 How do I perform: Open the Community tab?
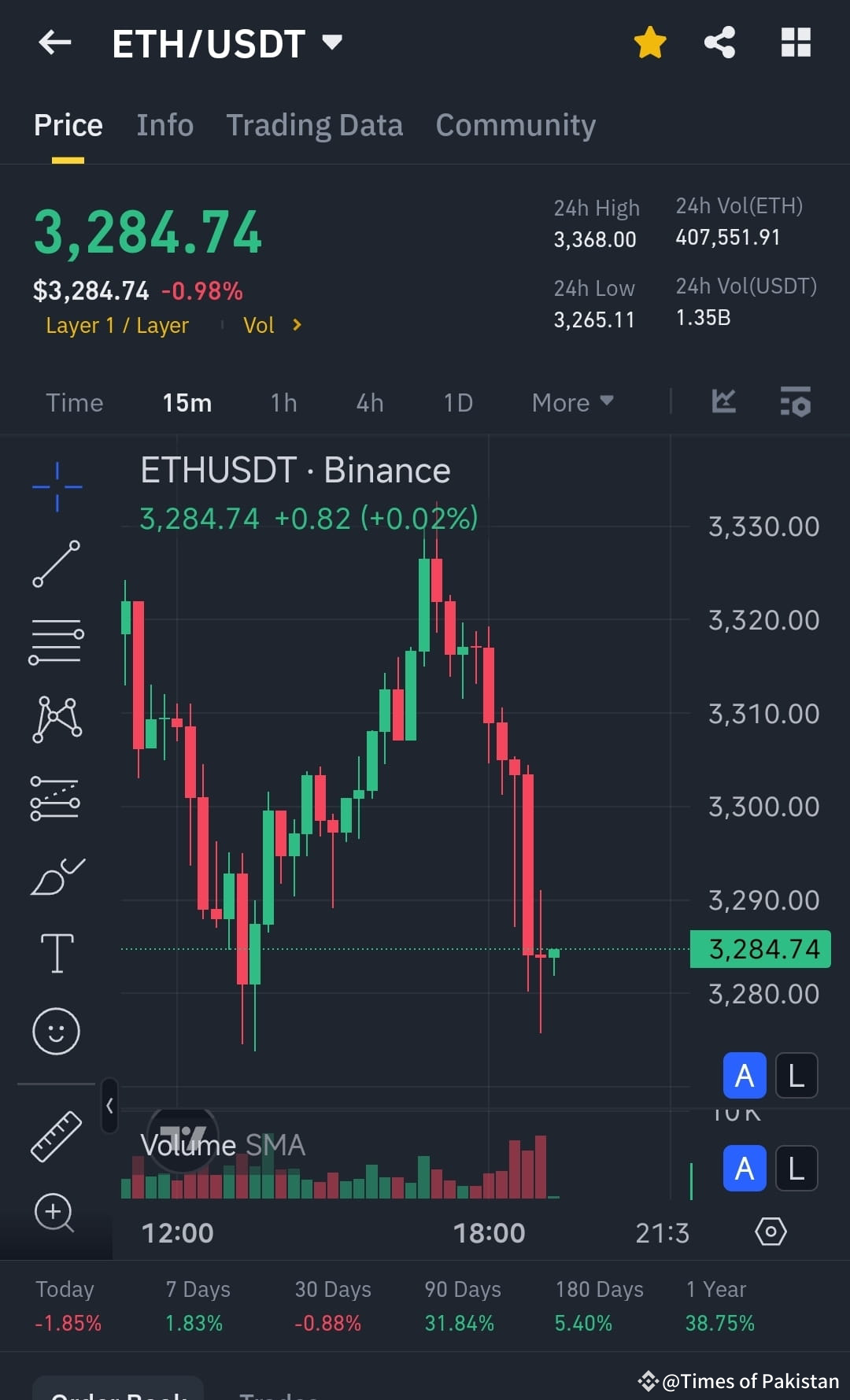pos(515,124)
